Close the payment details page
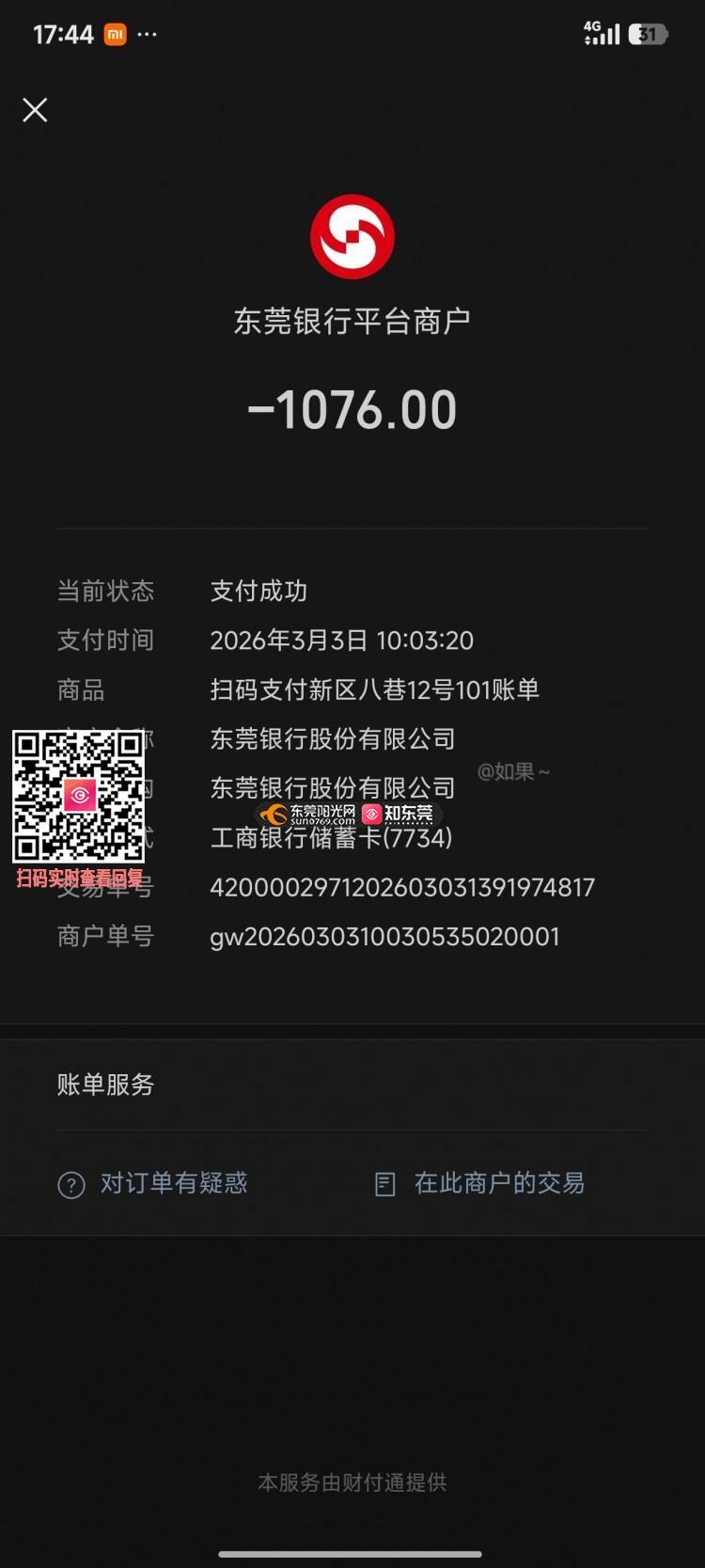The width and height of the screenshot is (705, 1568). point(35,110)
